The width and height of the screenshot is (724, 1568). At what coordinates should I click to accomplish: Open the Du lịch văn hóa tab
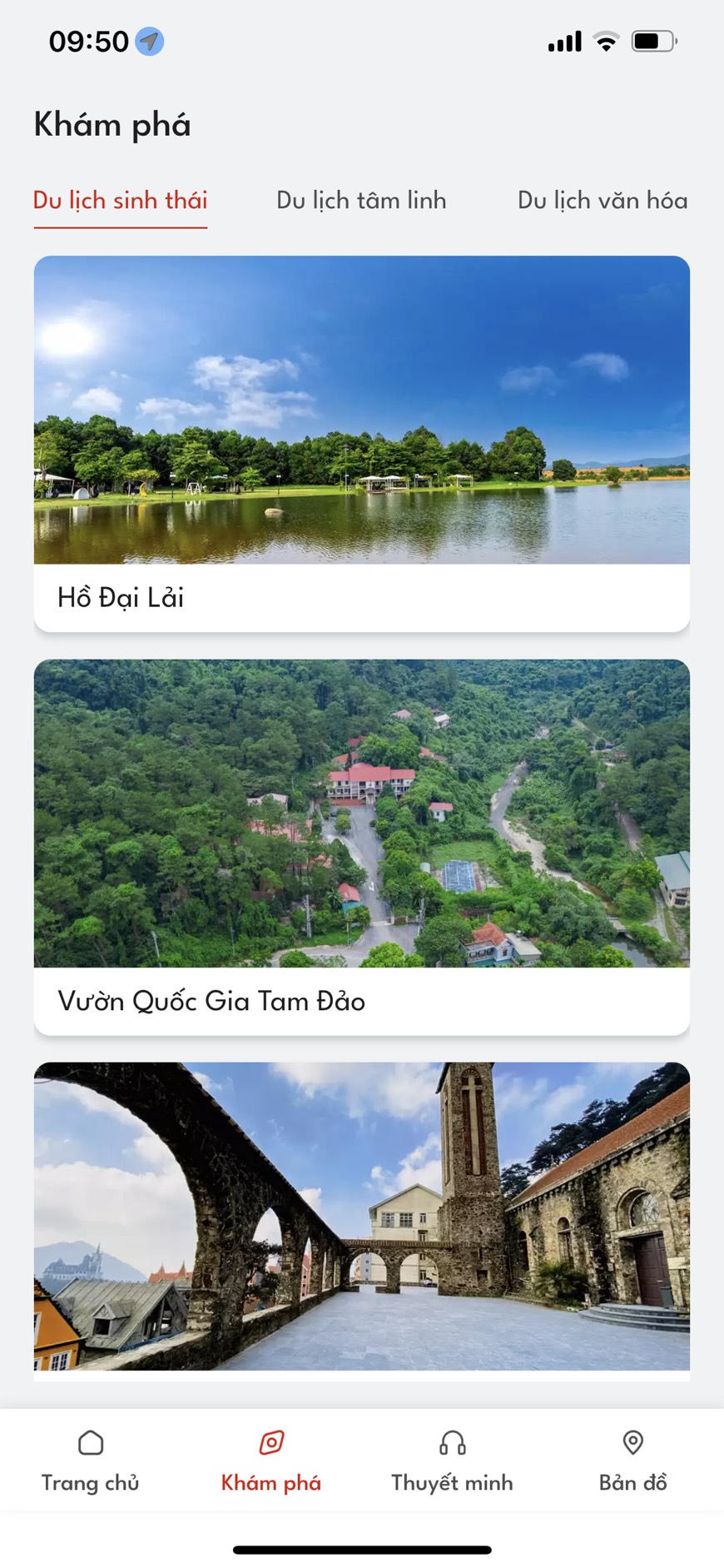pyautogui.click(x=603, y=200)
